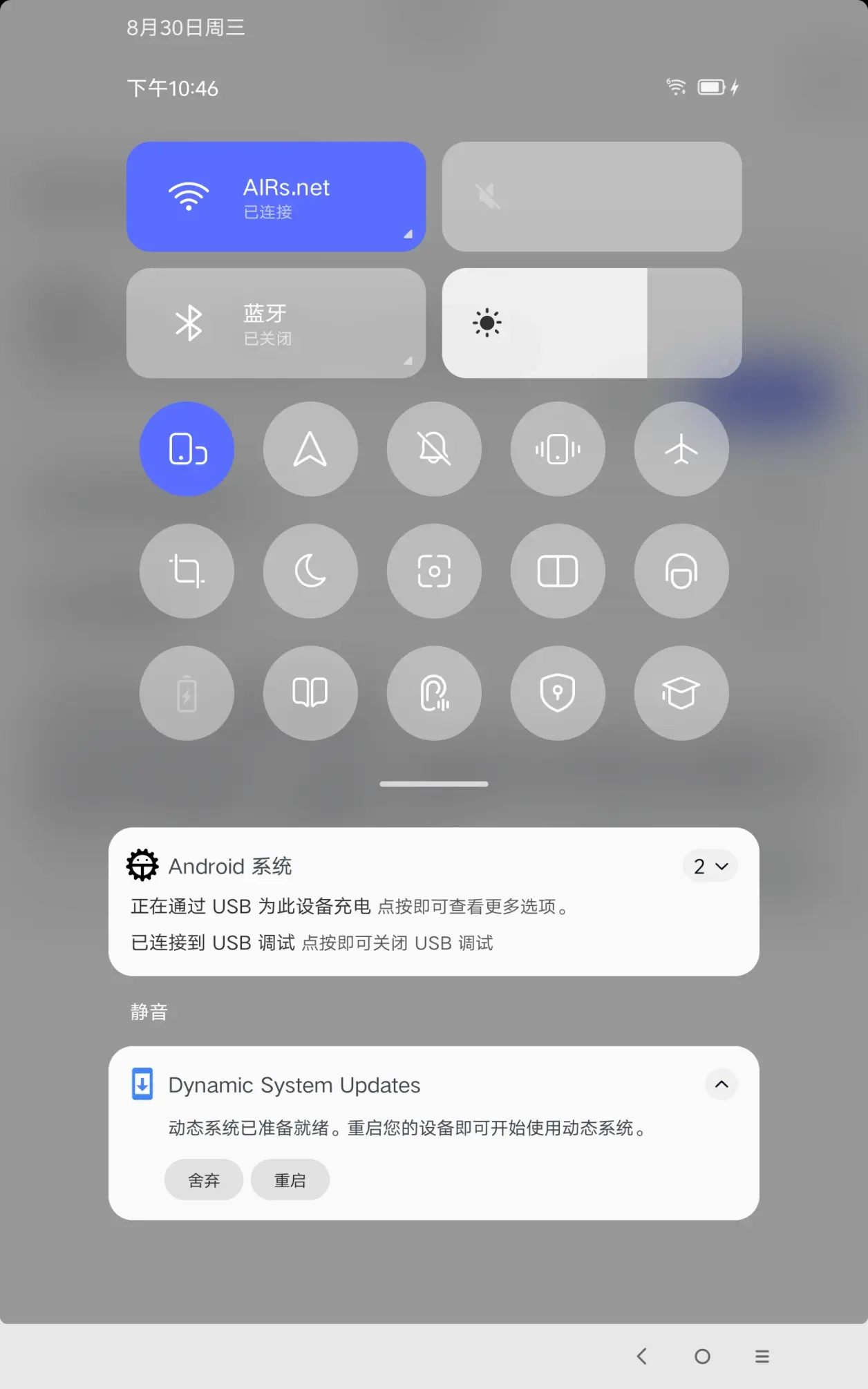
Task: Collapse the Dynamic System Updates notification
Action: click(x=721, y=1084)
